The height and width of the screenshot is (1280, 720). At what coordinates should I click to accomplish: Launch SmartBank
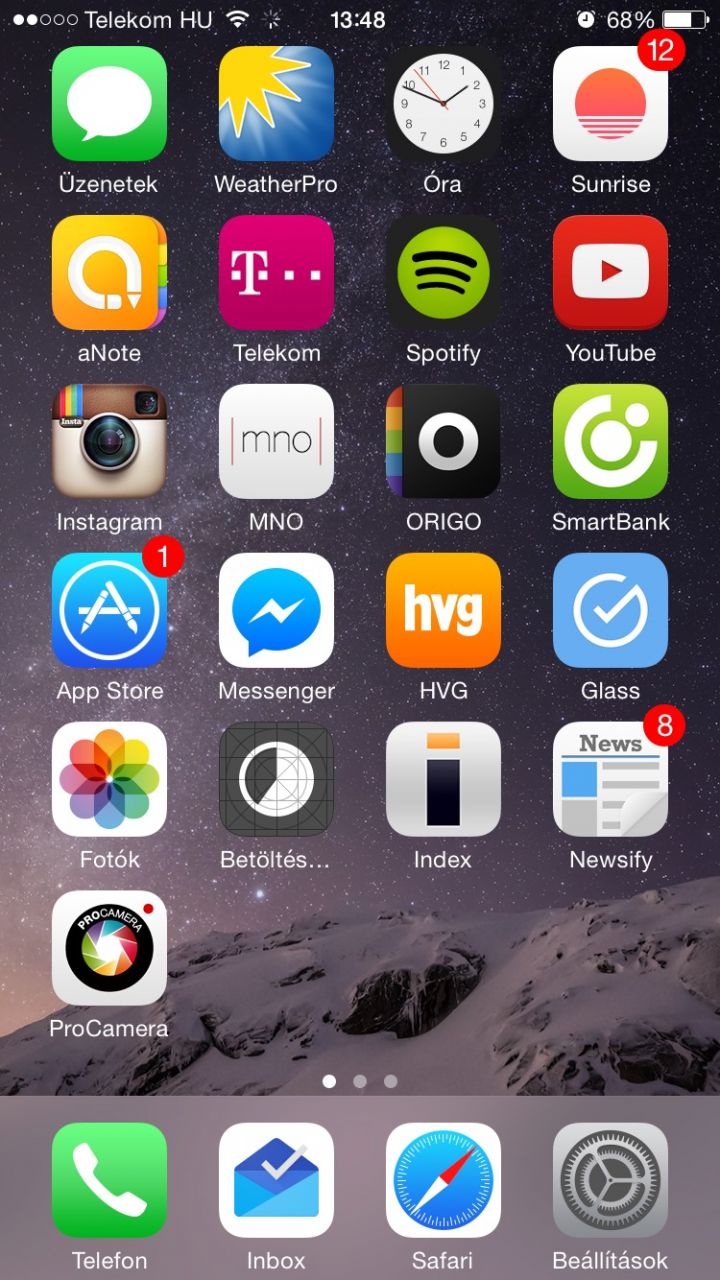pyautogui.click(x=610, y=441)
